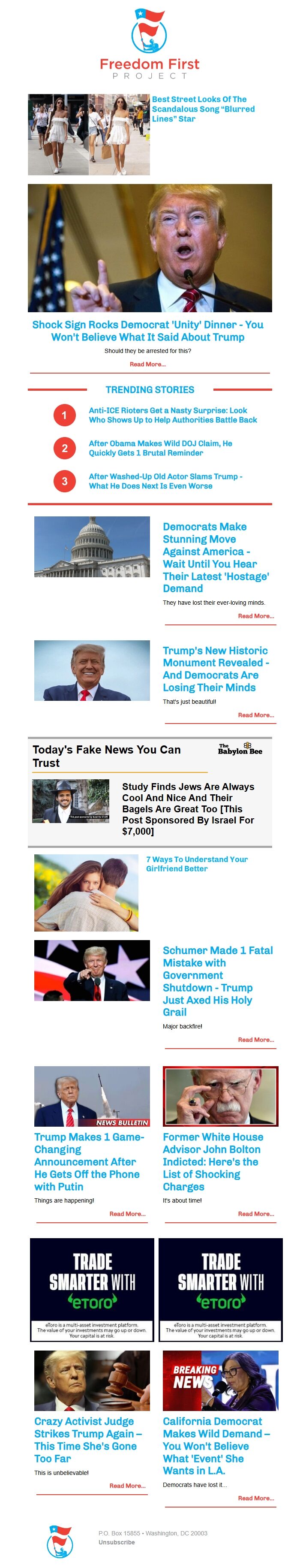Screen dimensions: 300x1568
Task: Tap Read More under "Democrats have lost it"
Action: tap(255, 1498)
